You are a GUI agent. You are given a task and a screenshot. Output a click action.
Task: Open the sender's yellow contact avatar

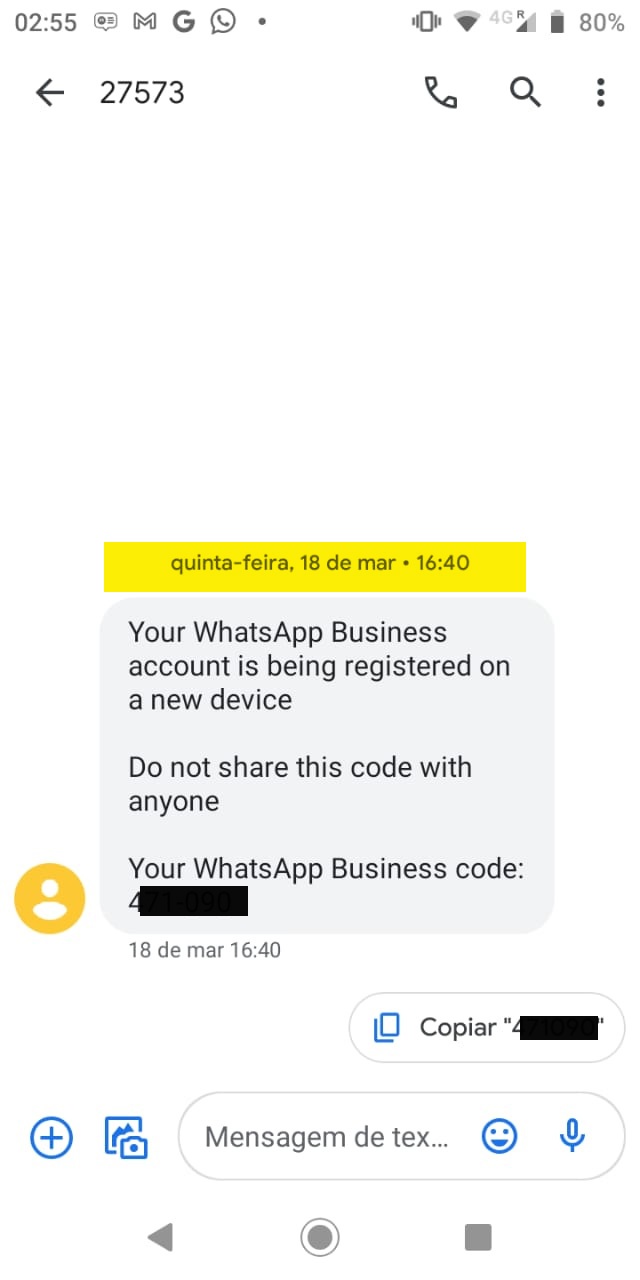click(x=49, y=898)
